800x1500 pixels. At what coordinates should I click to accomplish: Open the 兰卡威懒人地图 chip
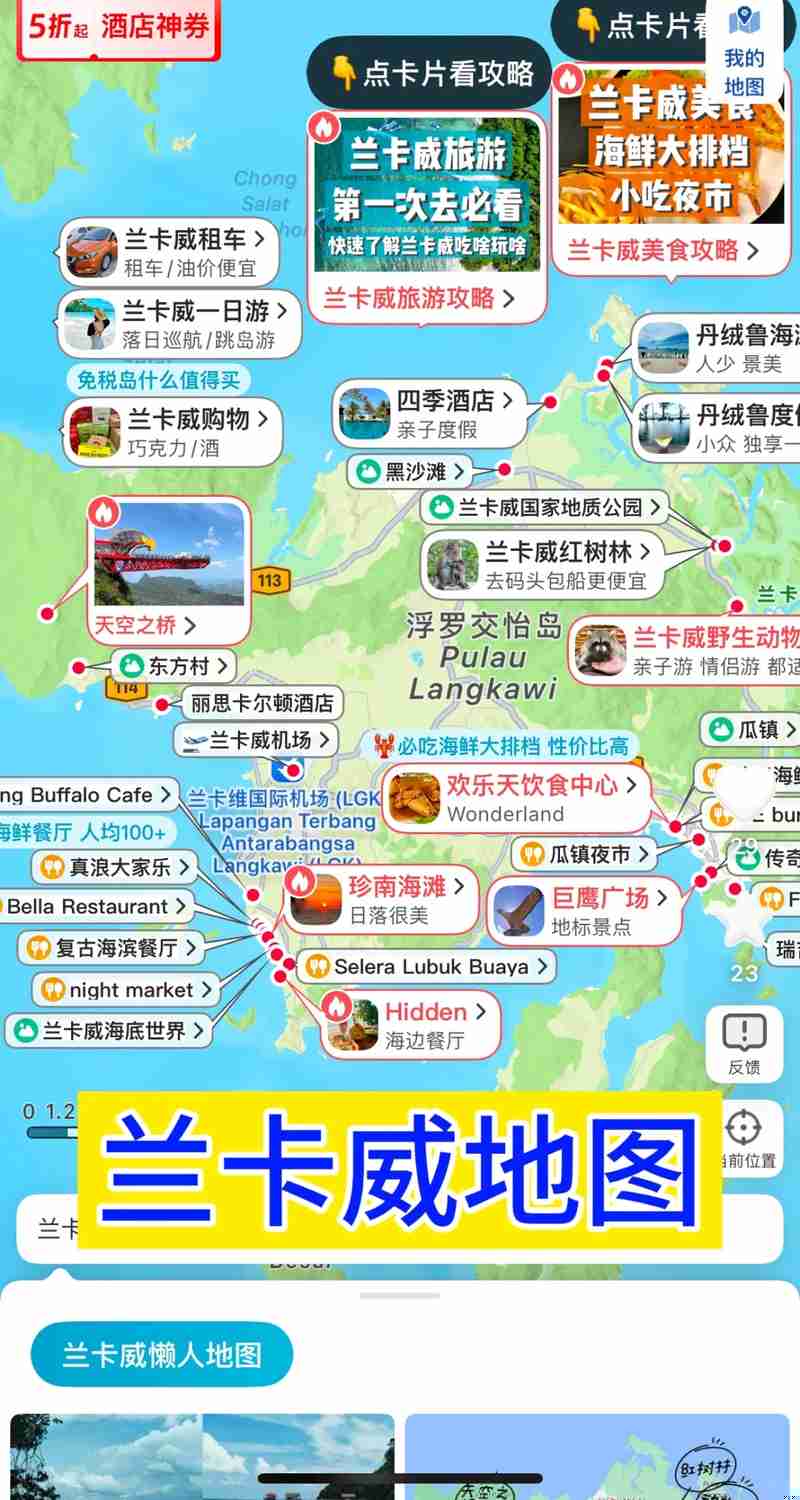coord(162,1355)
